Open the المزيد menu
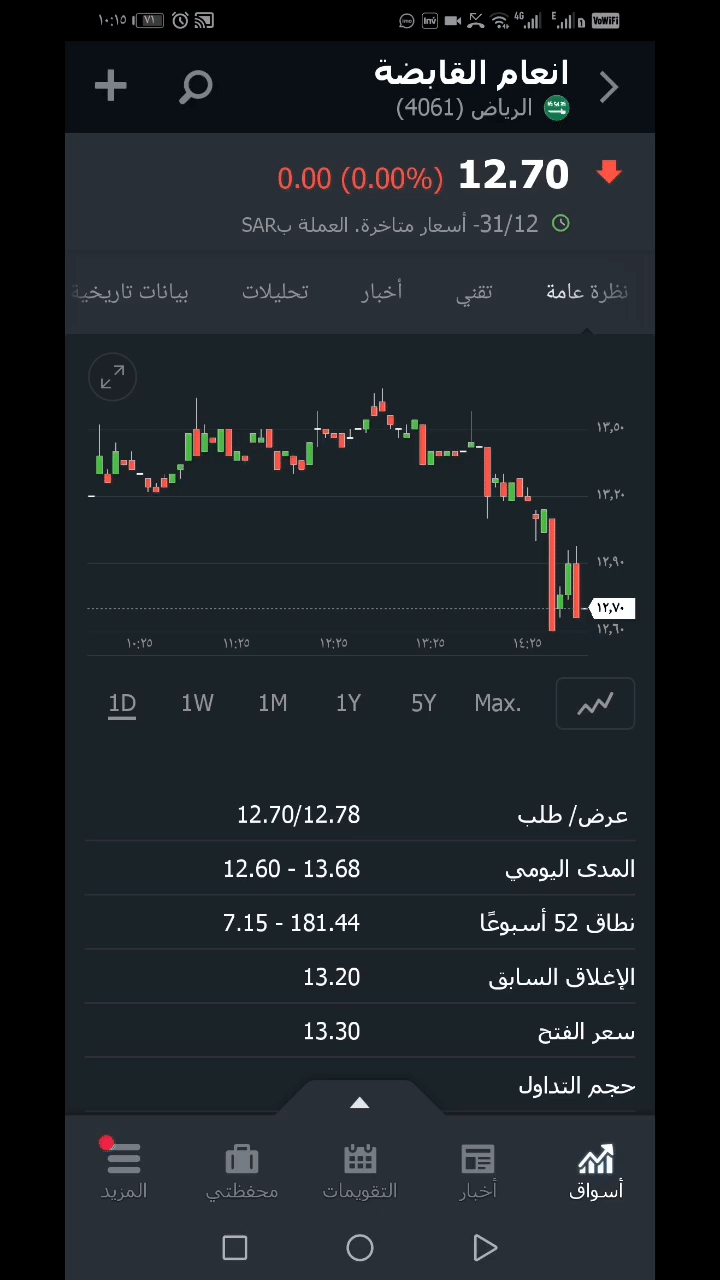720x1280 pixels. point(124,1171)
